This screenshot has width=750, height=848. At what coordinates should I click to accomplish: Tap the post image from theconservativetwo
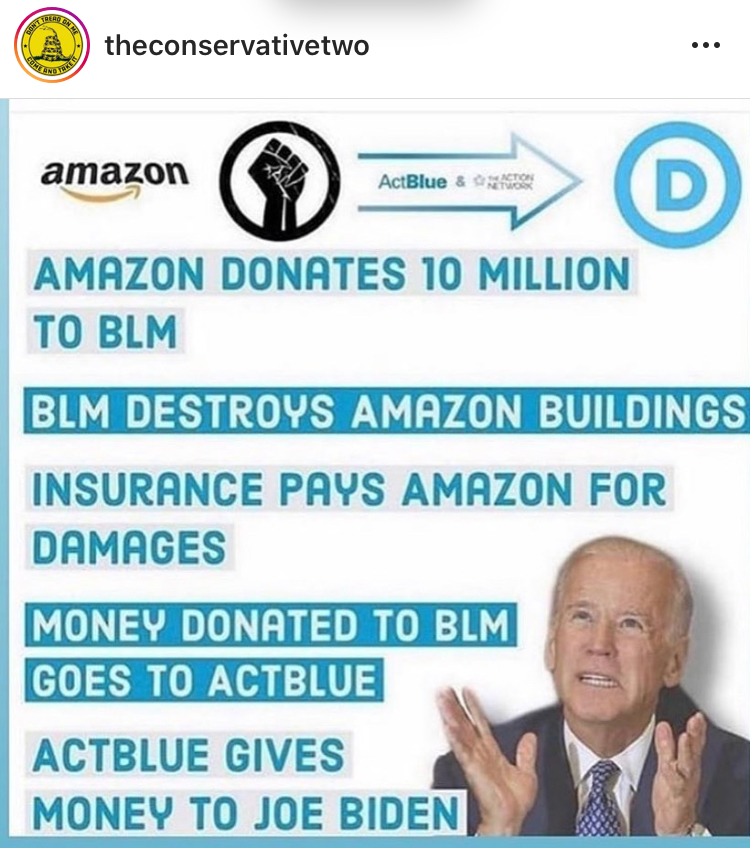click(x=375, y=470)
